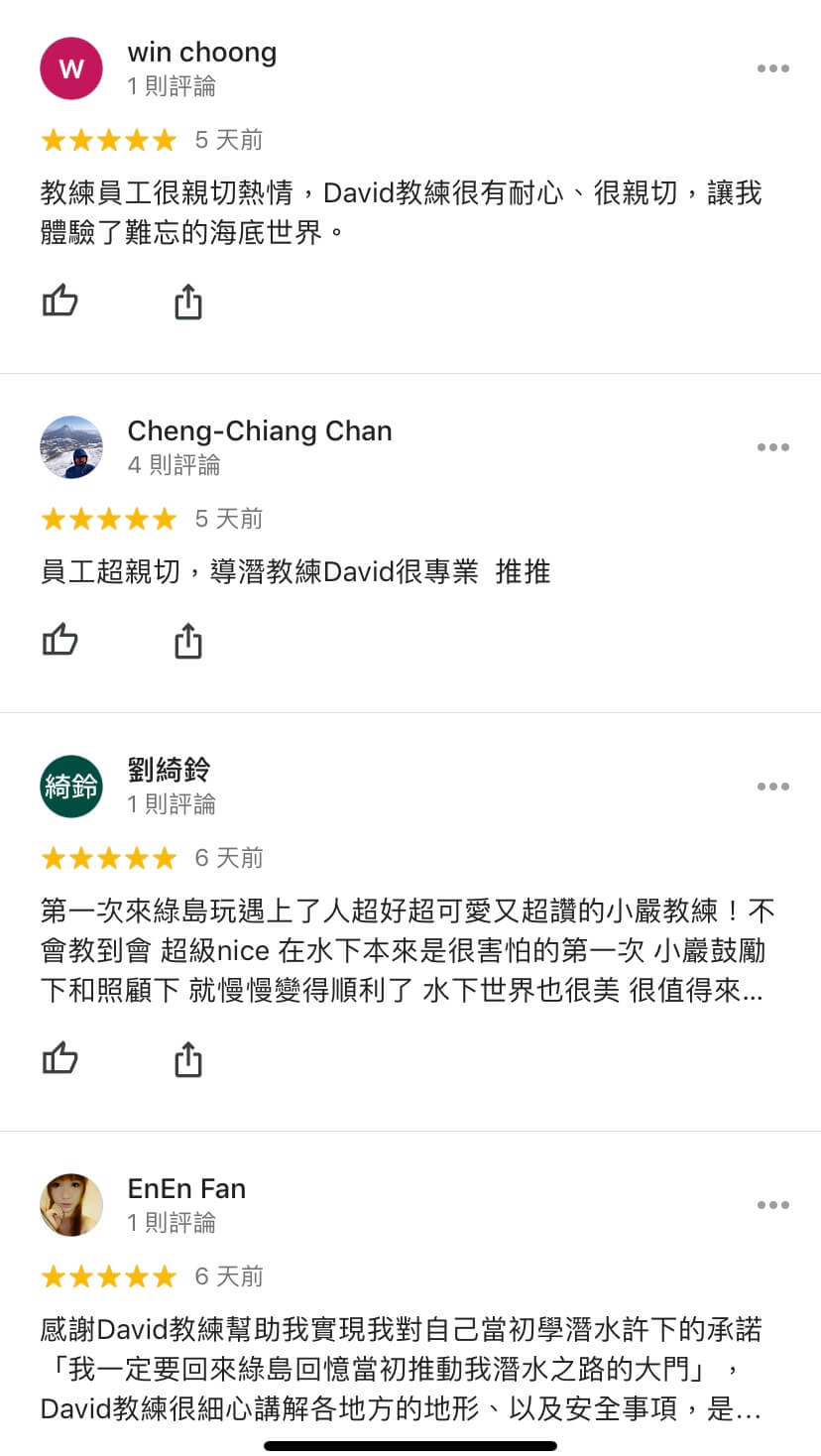The image size is (821, 1456).
Task: Like Cheng-Chiang Chan's review
Action: [x=60, y=640]
